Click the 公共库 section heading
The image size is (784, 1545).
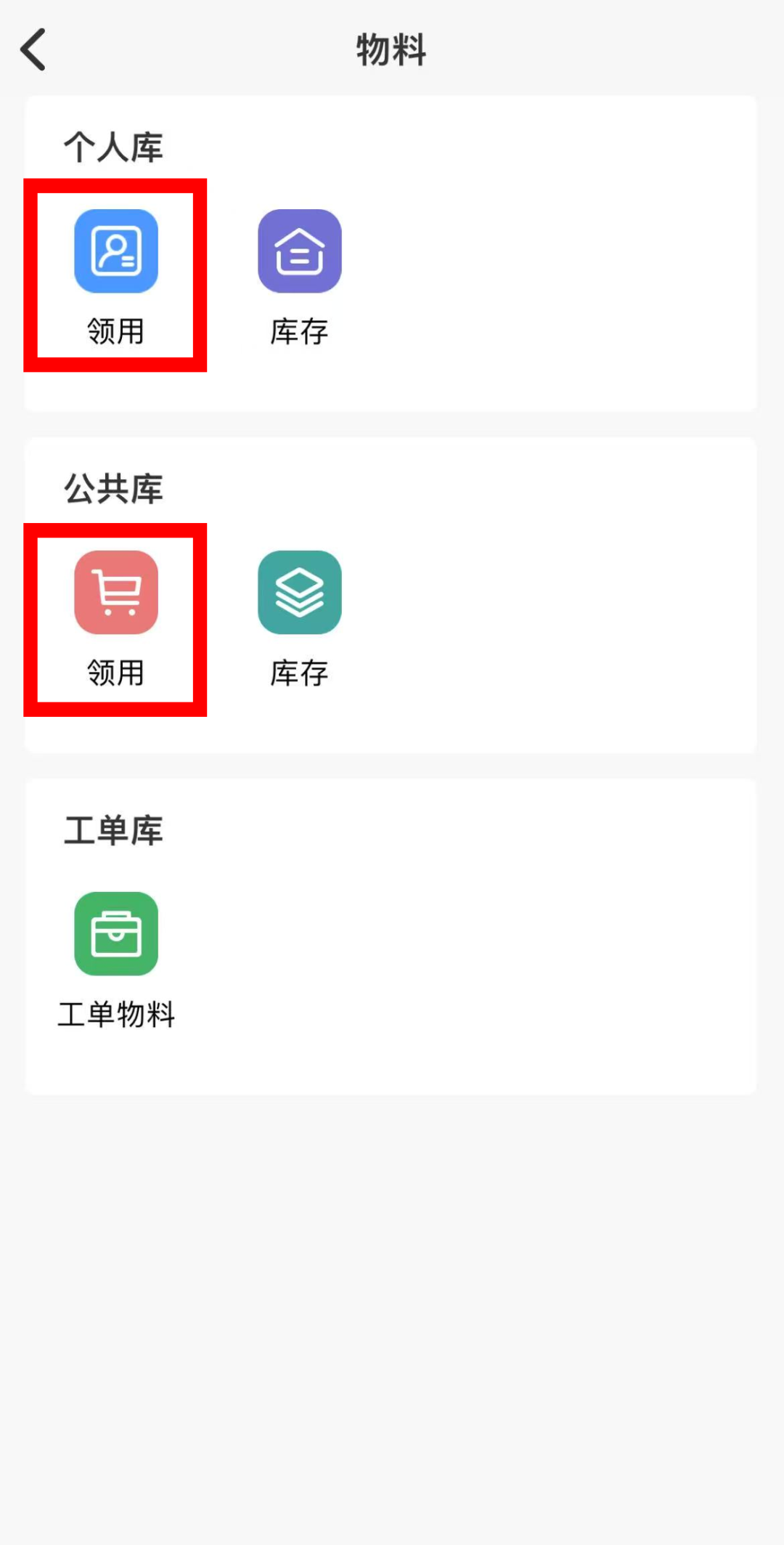point(113,487)
